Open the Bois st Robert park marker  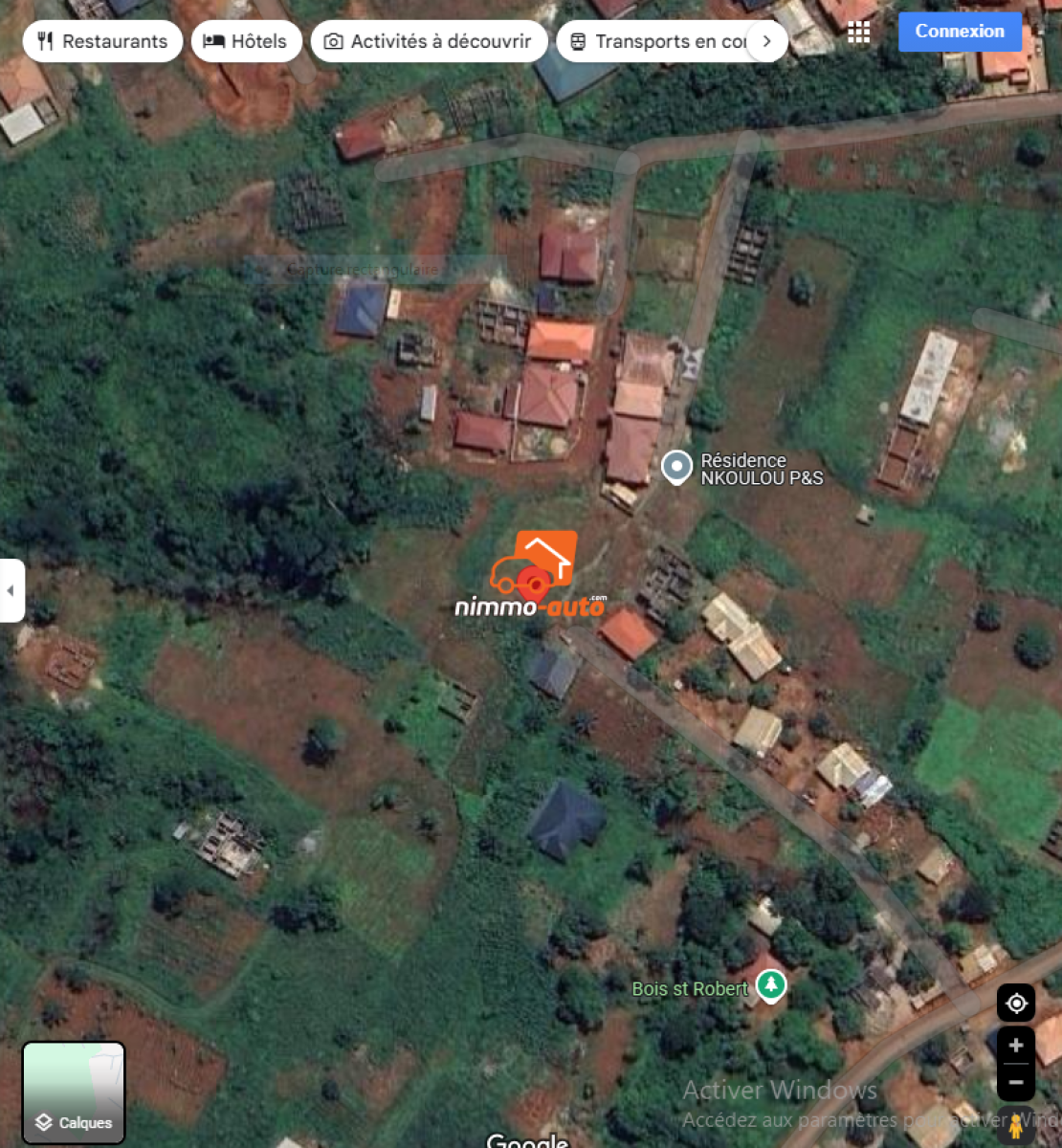(770, 984)
